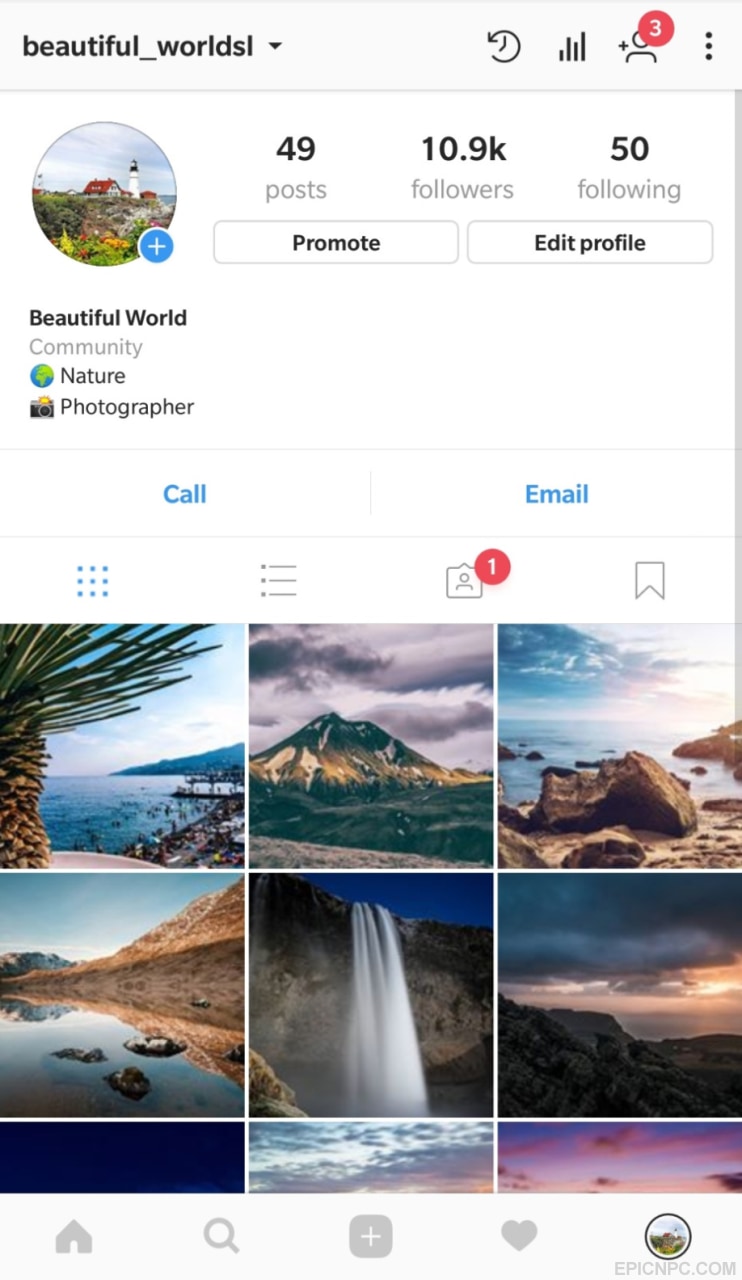
Task: Open the beautiful_worldsl account switcher dropdown
Action: [152, 46]
